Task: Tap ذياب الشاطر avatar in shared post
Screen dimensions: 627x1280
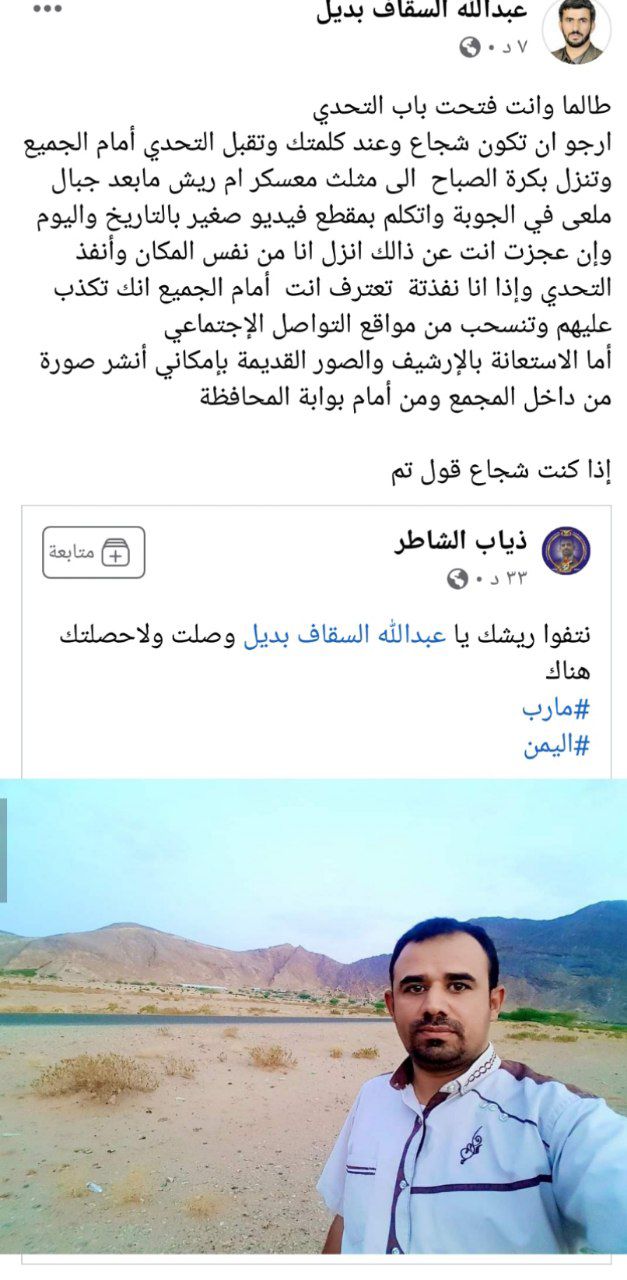Action: tap(566, 550)
